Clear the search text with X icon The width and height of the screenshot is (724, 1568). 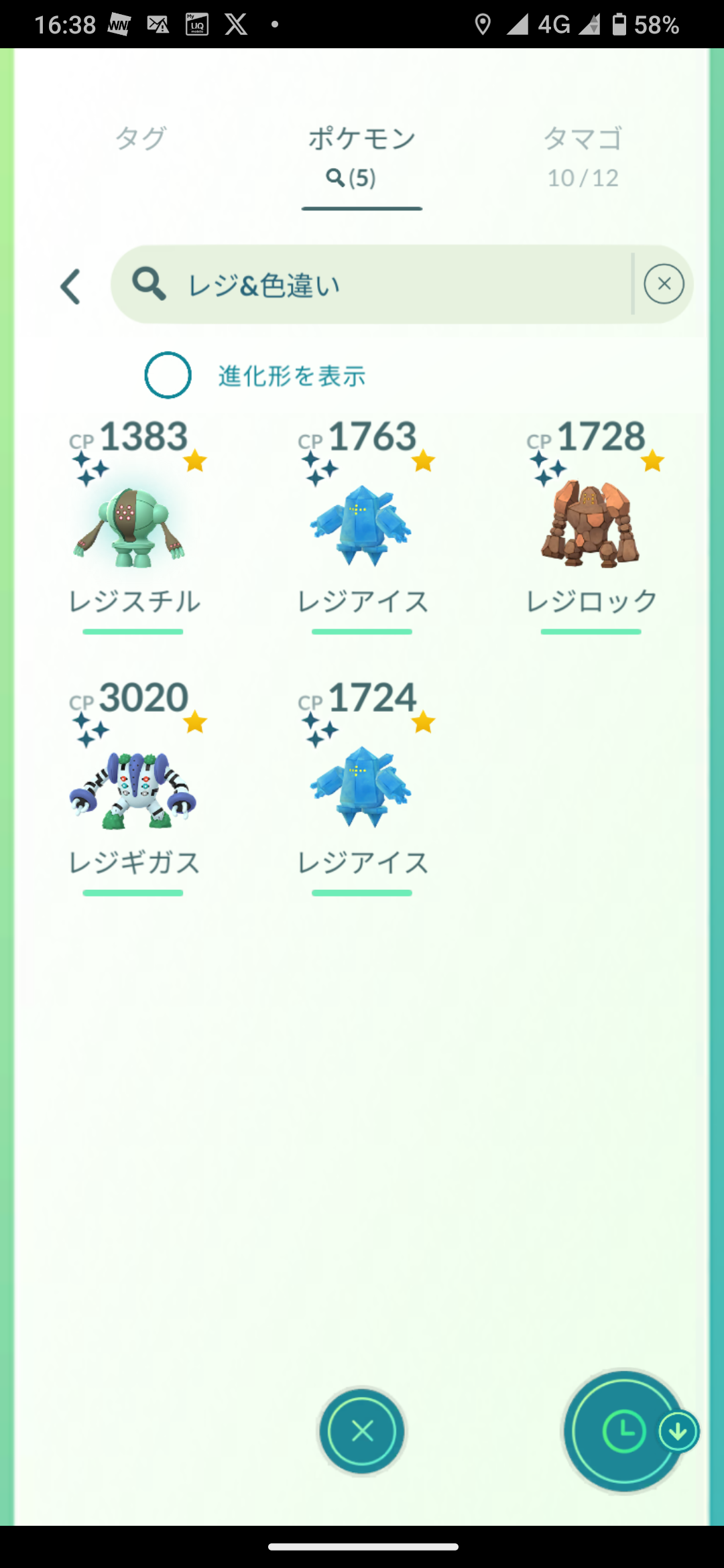click(x=664, y=284)
